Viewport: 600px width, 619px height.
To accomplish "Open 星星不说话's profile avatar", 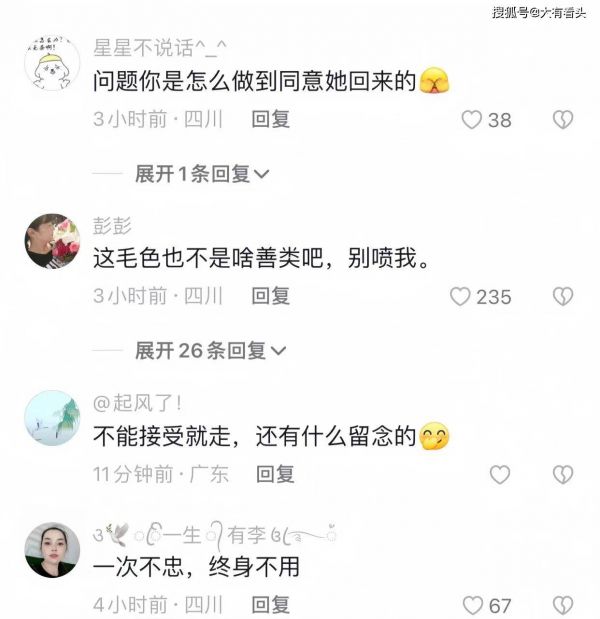I will tap(52, 64).
